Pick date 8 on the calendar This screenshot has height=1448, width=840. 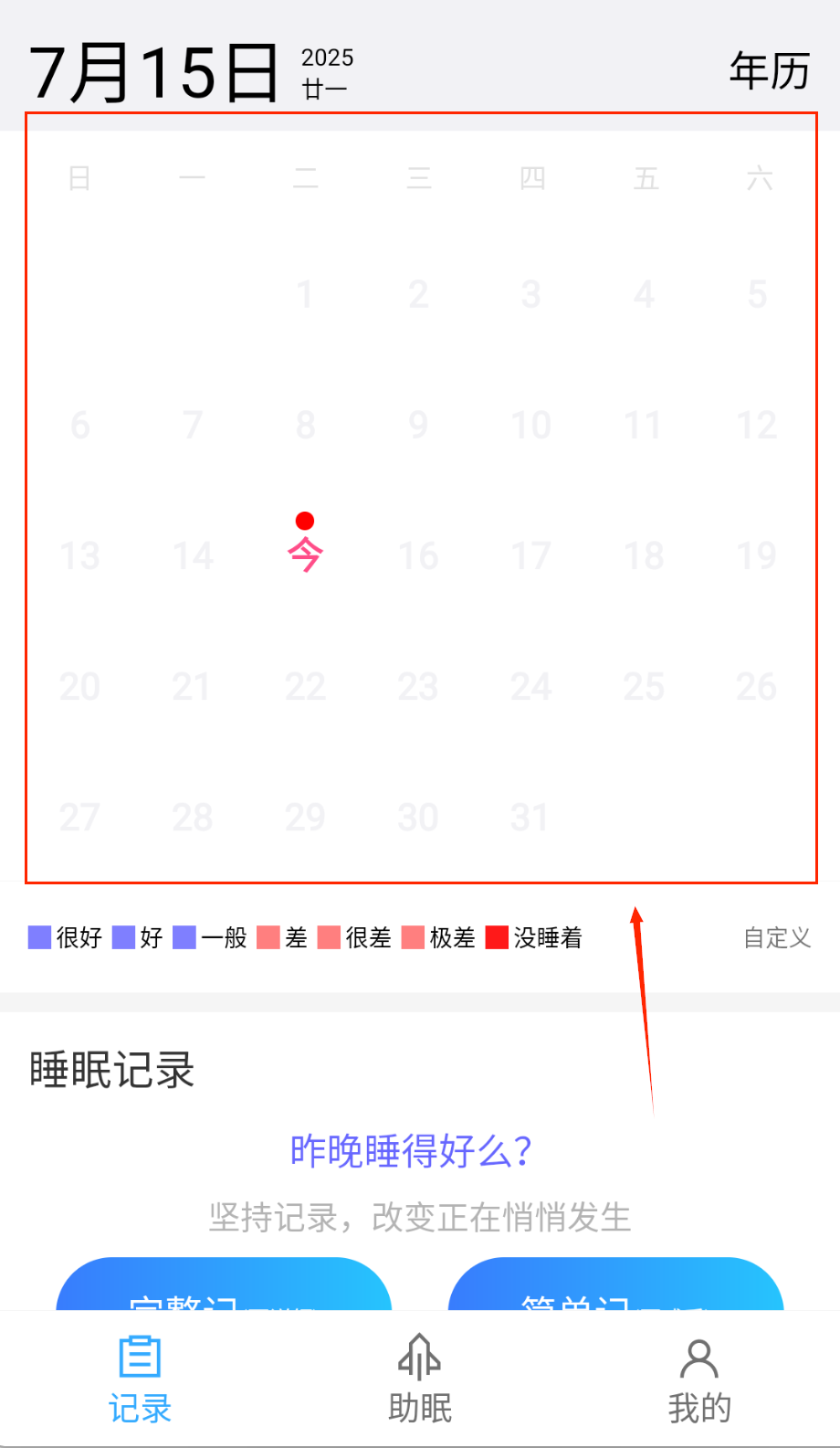(x=305, y=425)
